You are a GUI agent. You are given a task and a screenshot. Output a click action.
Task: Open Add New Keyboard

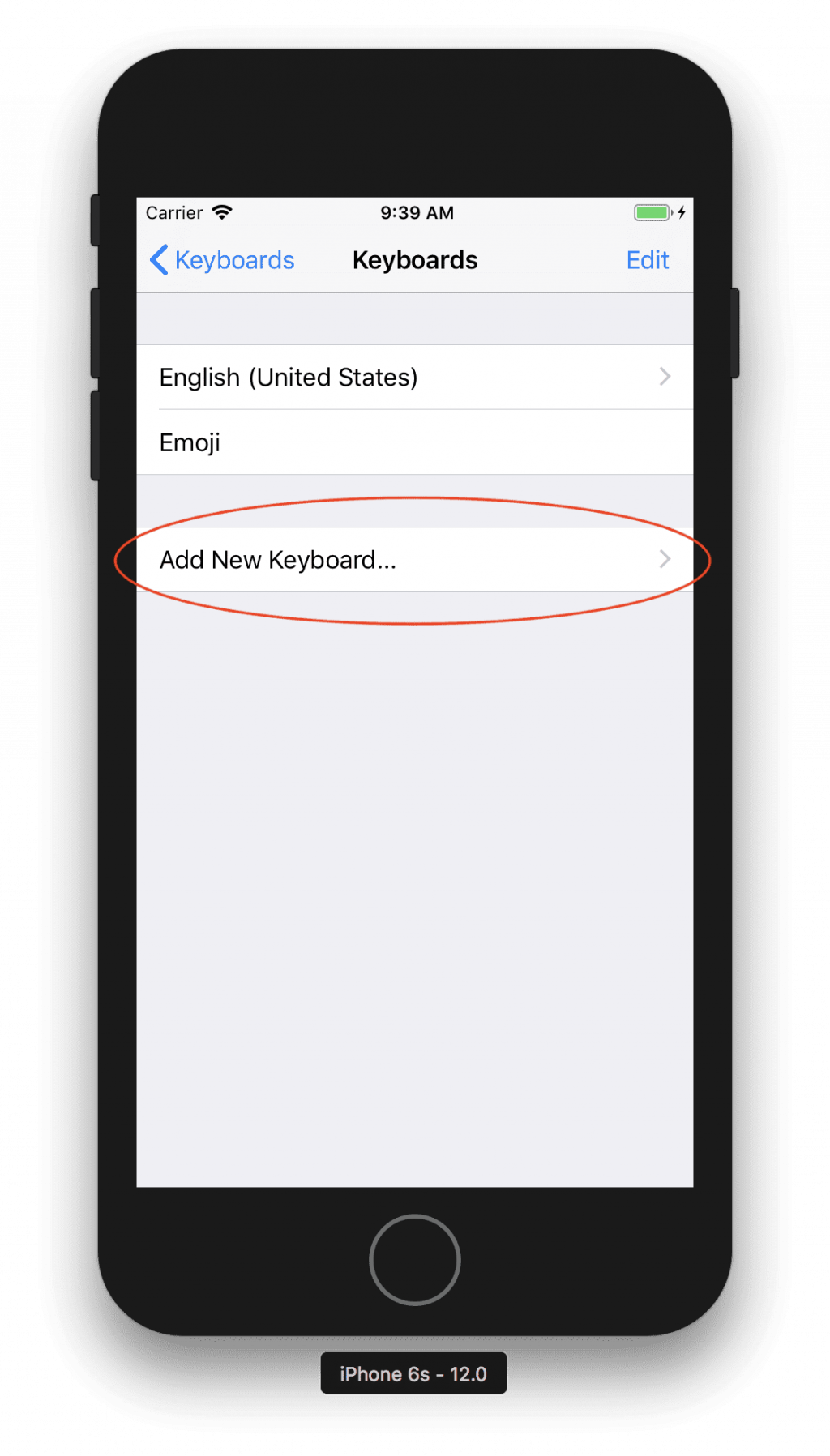tap(414, 560)
